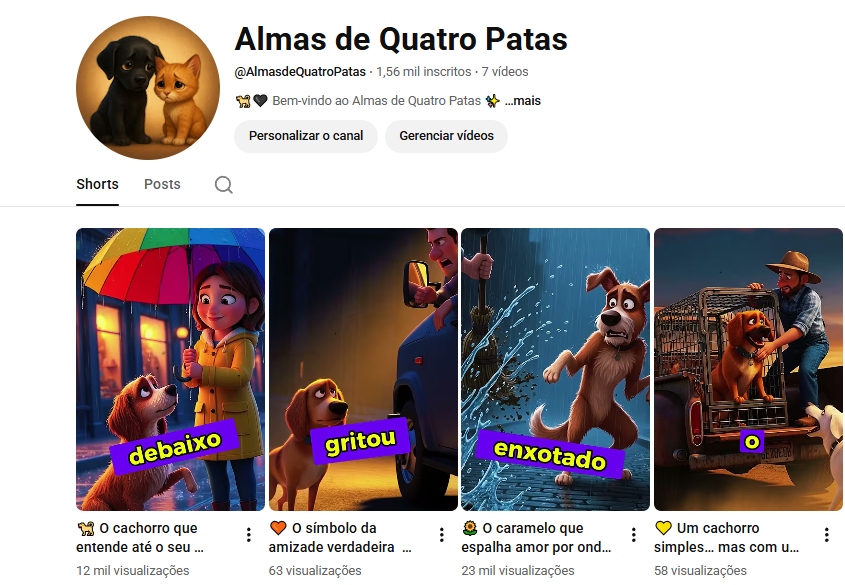
Task: Watch the short with the caged dog
Action: click(748, 369)
